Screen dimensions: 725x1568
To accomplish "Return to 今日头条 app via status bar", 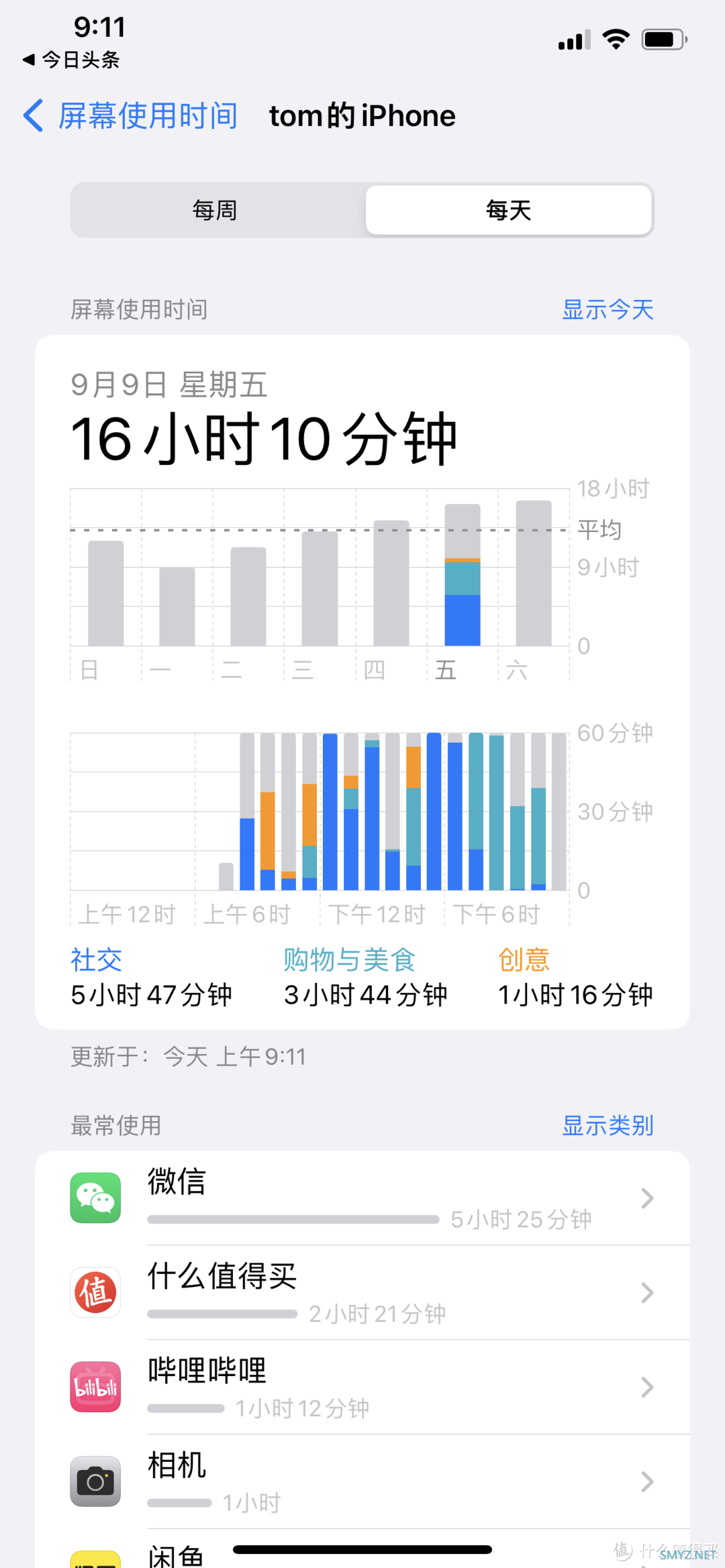I will point(71,60).
